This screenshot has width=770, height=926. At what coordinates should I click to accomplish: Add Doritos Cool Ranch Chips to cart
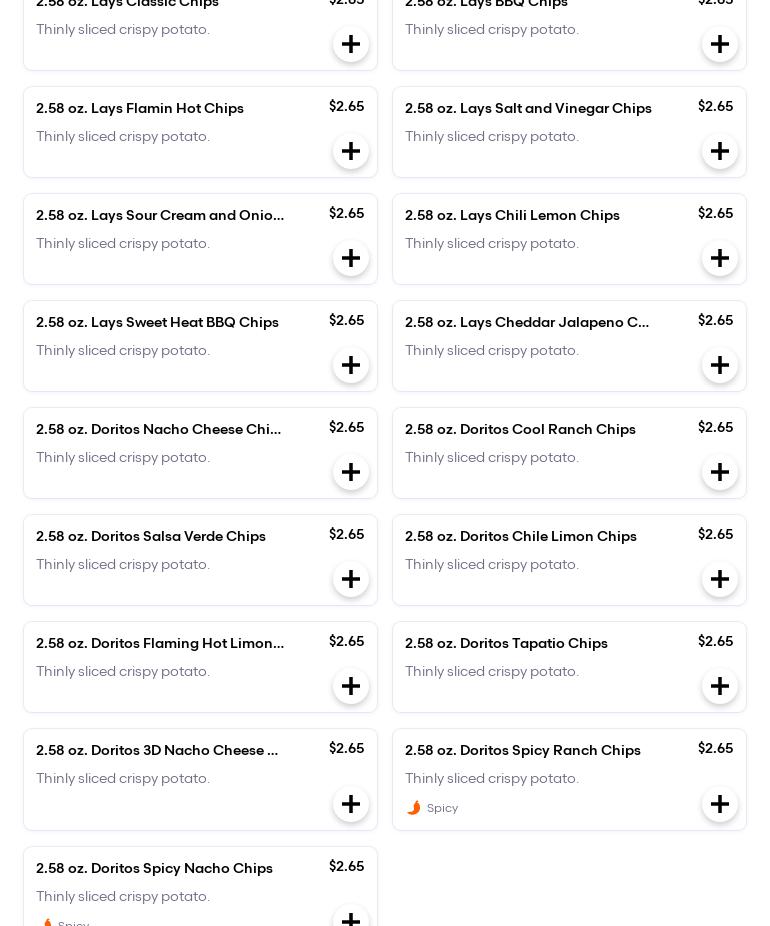pyautogui.click(x=720, y=472)
